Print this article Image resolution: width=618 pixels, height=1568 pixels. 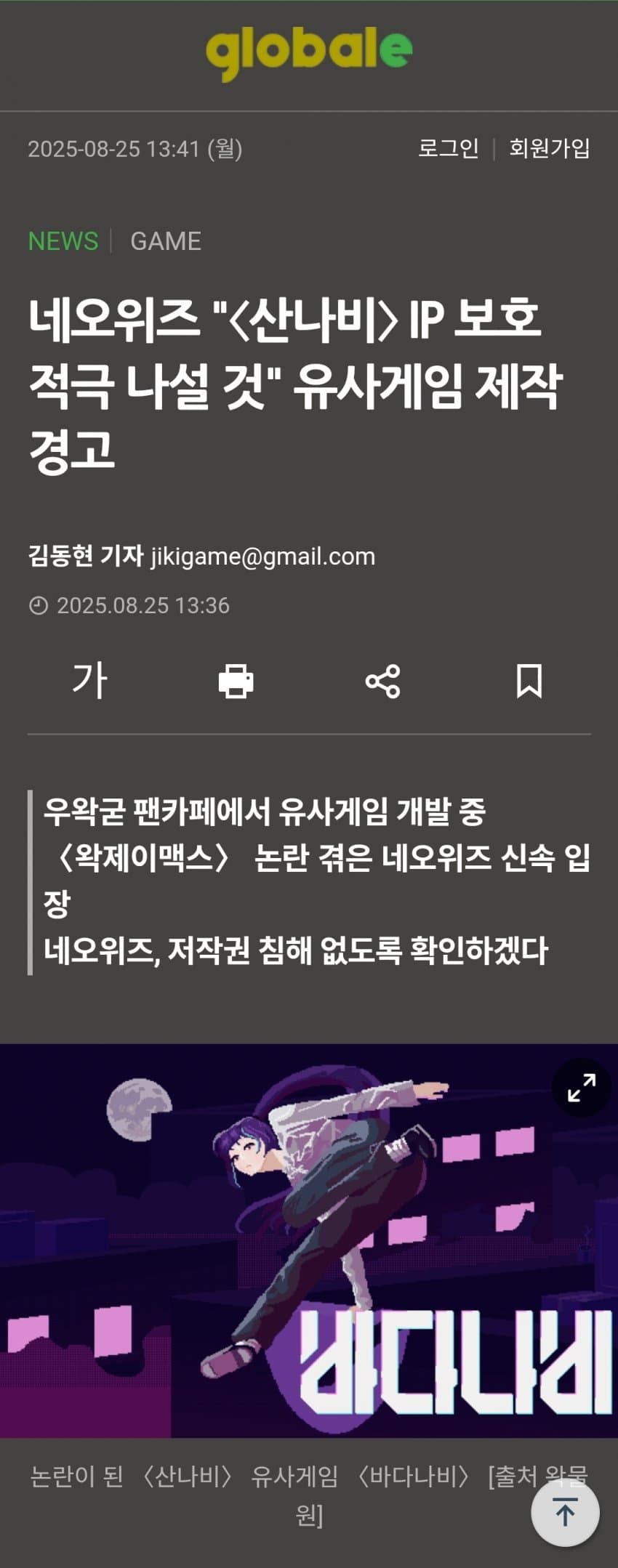[x=236, y=682]
